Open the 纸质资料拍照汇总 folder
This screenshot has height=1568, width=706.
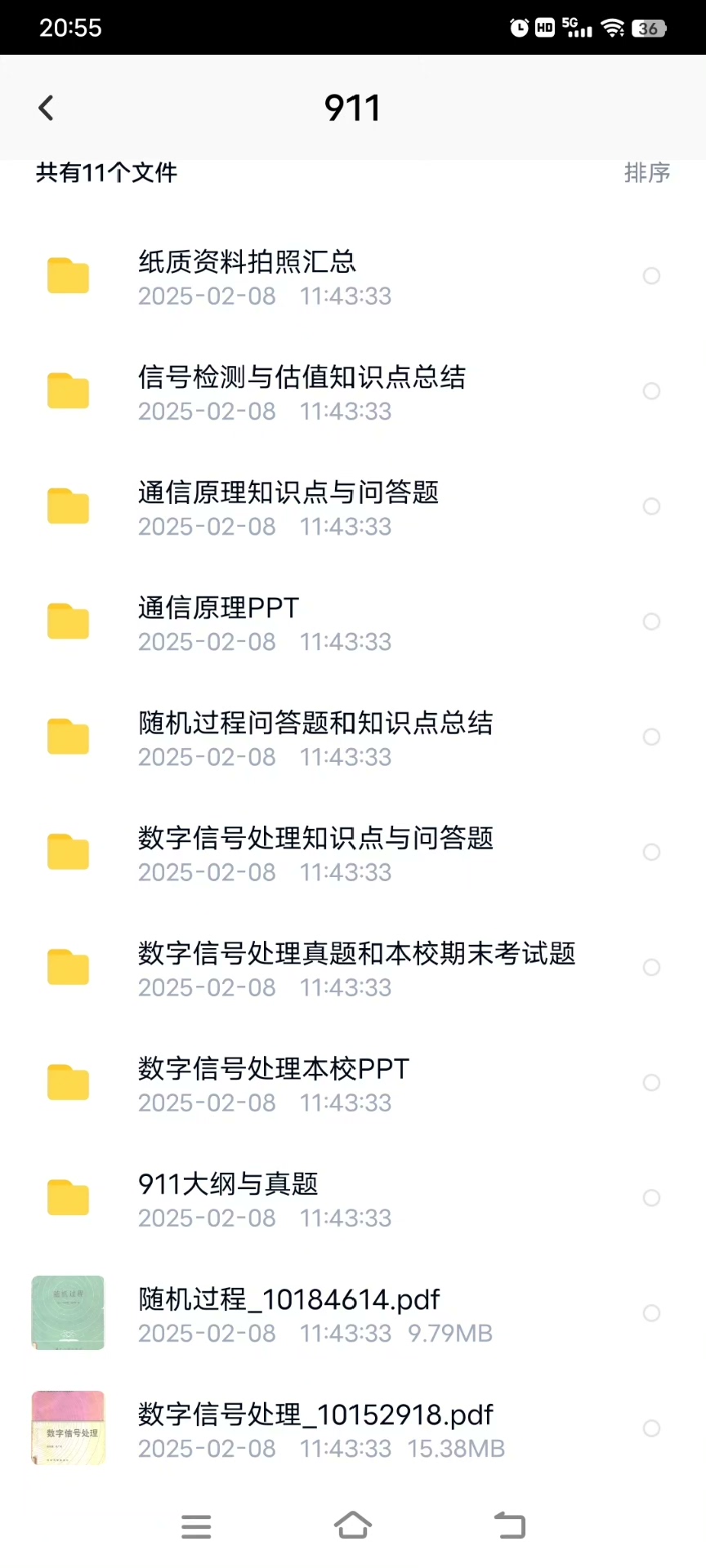pyautogui.click(x=247, y=276)
